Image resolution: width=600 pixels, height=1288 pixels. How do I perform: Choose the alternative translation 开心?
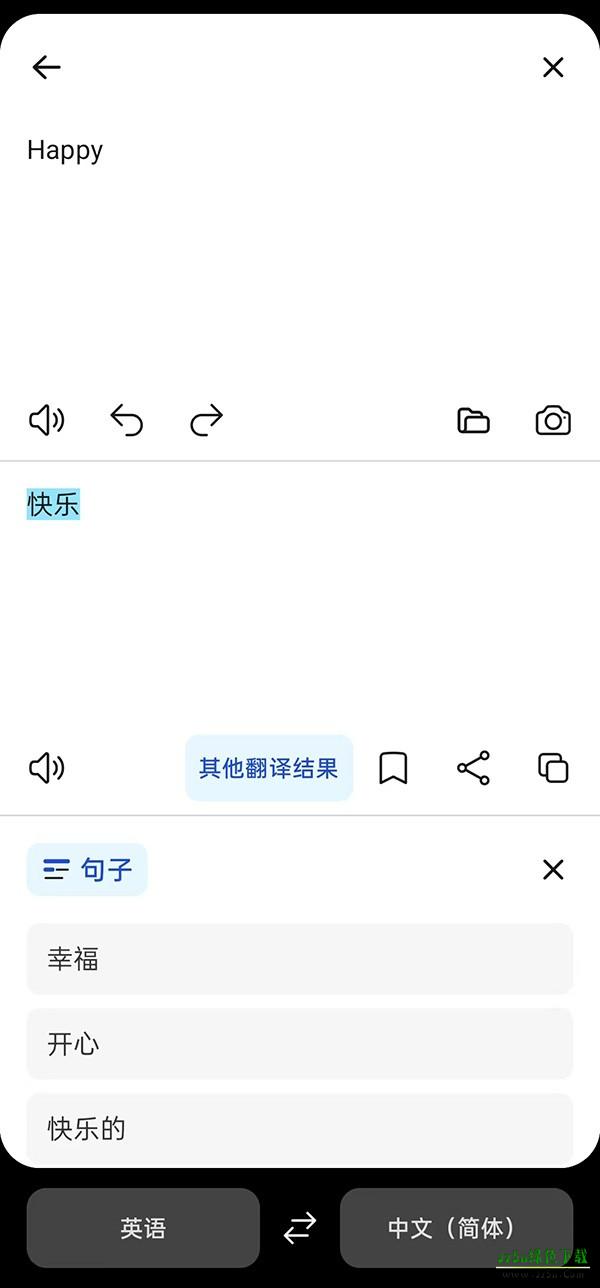point(300,1044)
